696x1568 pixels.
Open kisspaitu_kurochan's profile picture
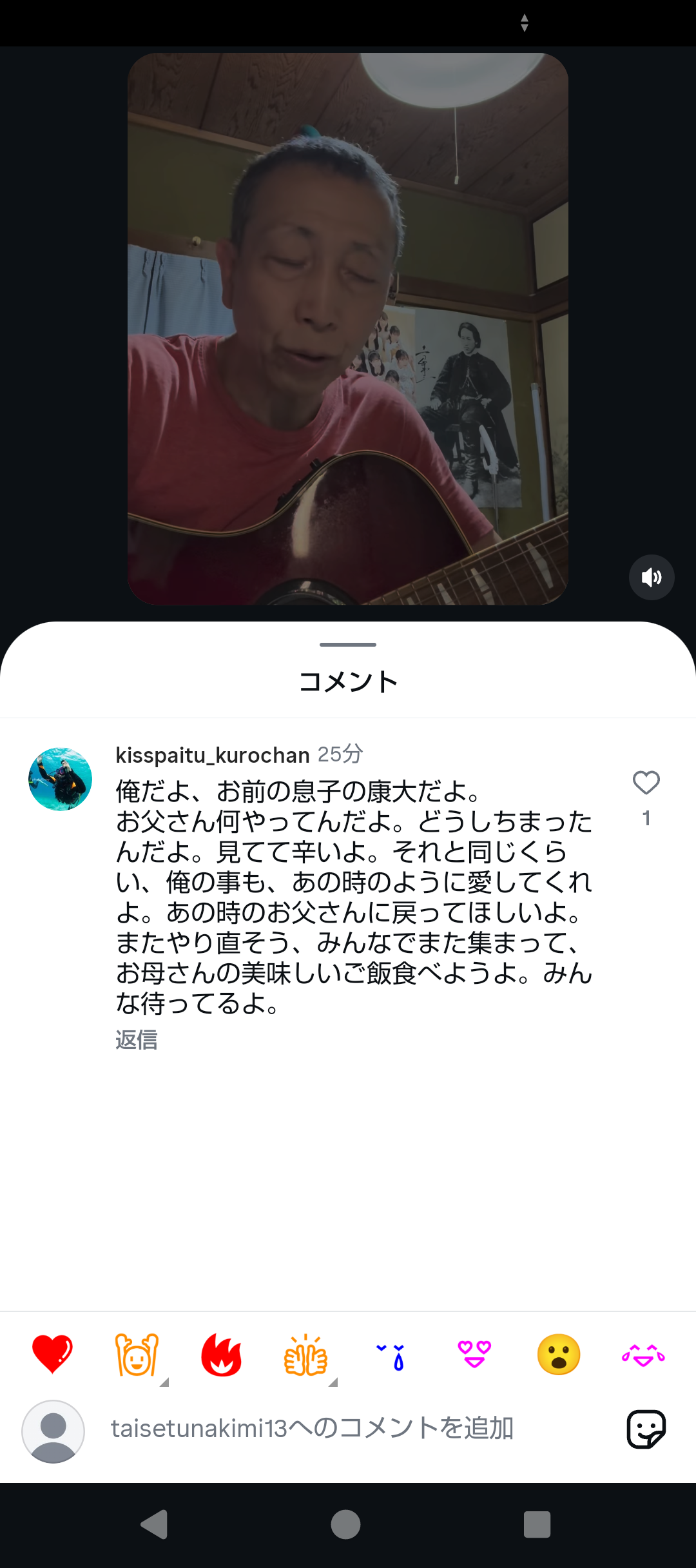[x=61, y=779]
